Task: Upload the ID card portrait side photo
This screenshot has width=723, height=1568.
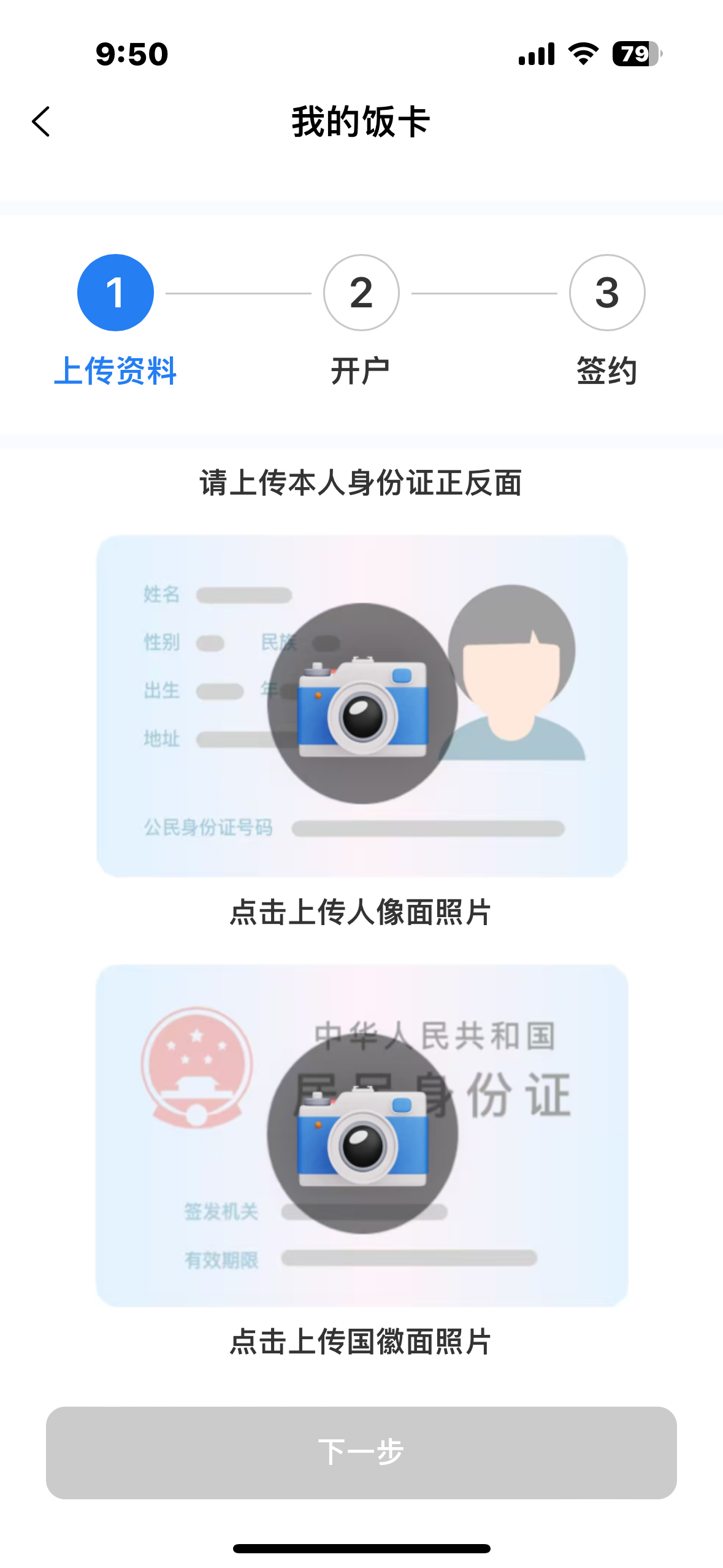Action: tap(362, 704)
